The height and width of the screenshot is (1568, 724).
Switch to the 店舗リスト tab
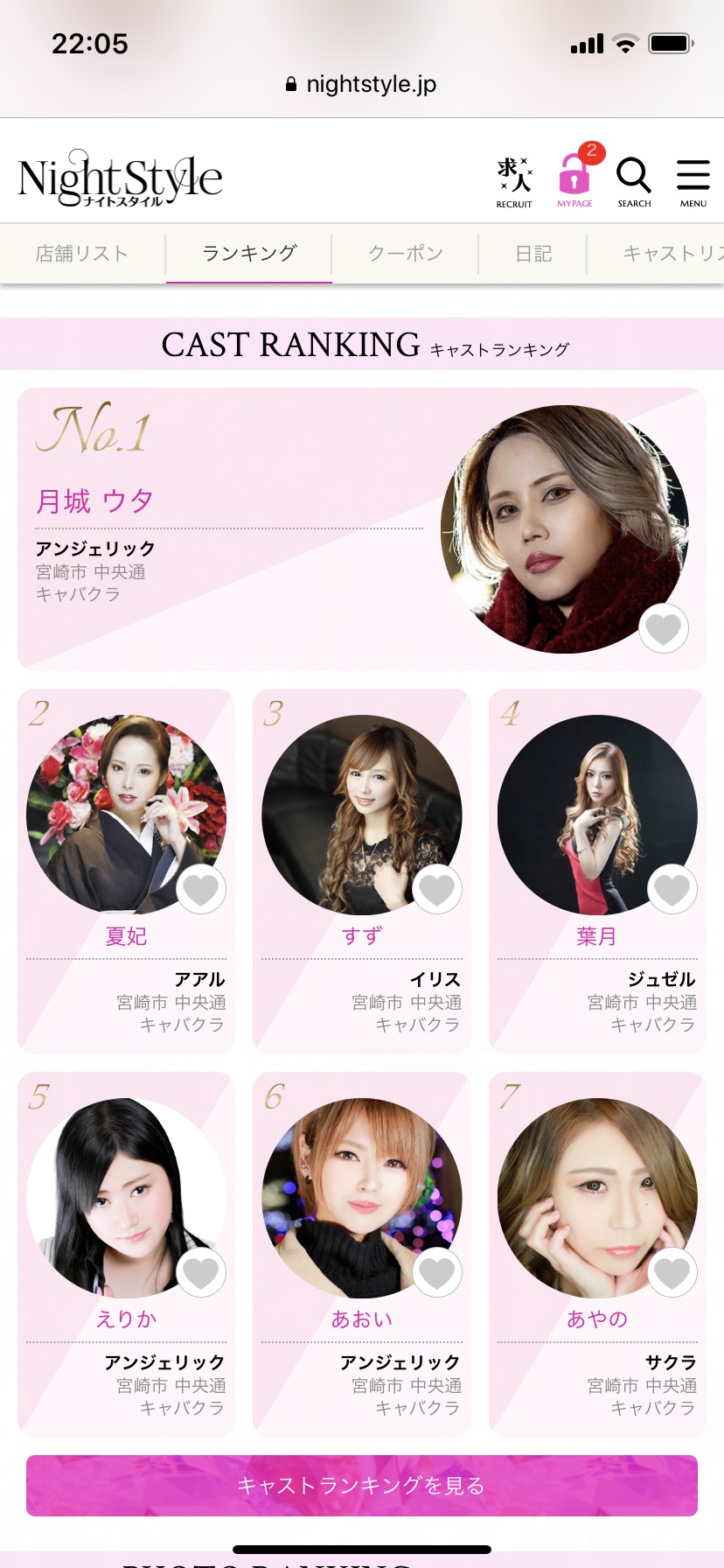[82, 254]
